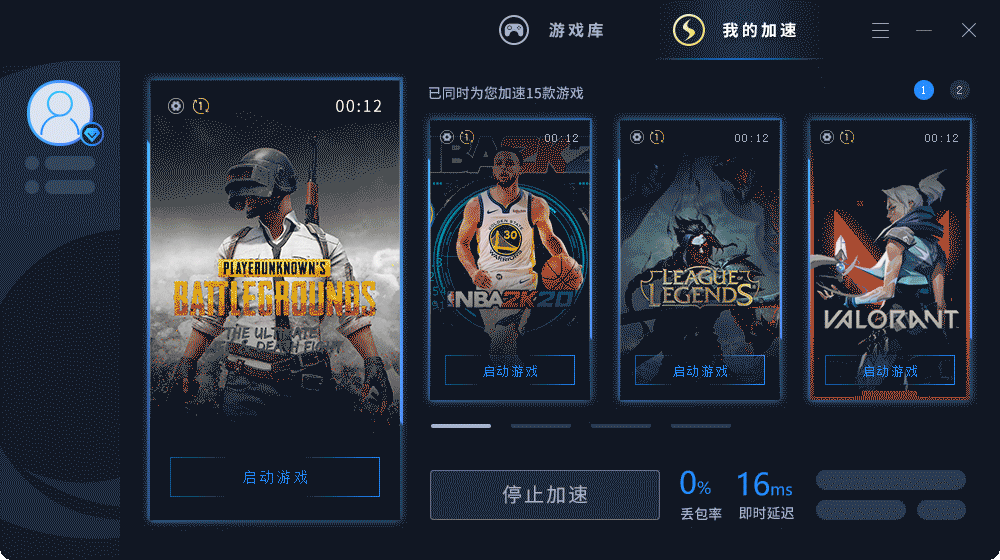Open settings gear on PUBG card
Viewport: 1000px width, 560px height.
tap(176, 105)
